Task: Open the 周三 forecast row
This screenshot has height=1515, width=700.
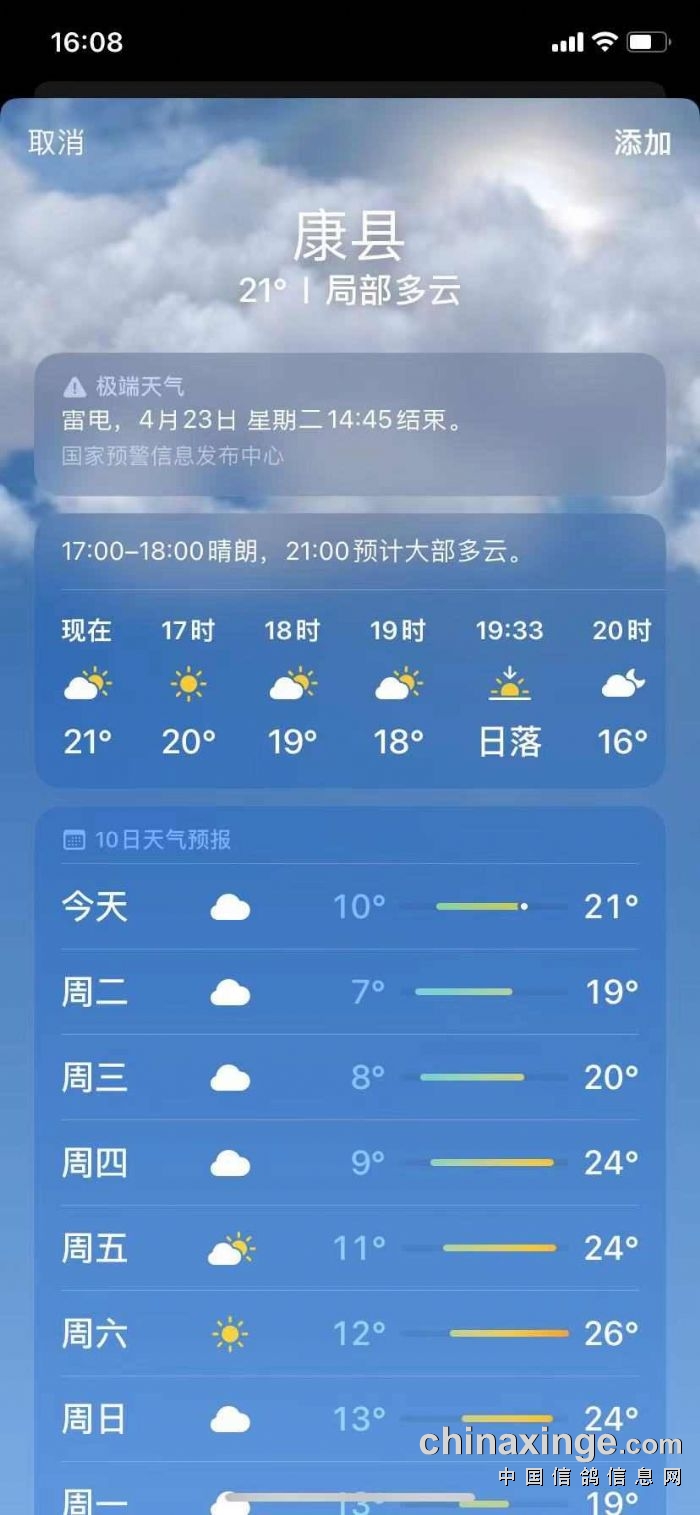Action: (x=350, y=1077)
